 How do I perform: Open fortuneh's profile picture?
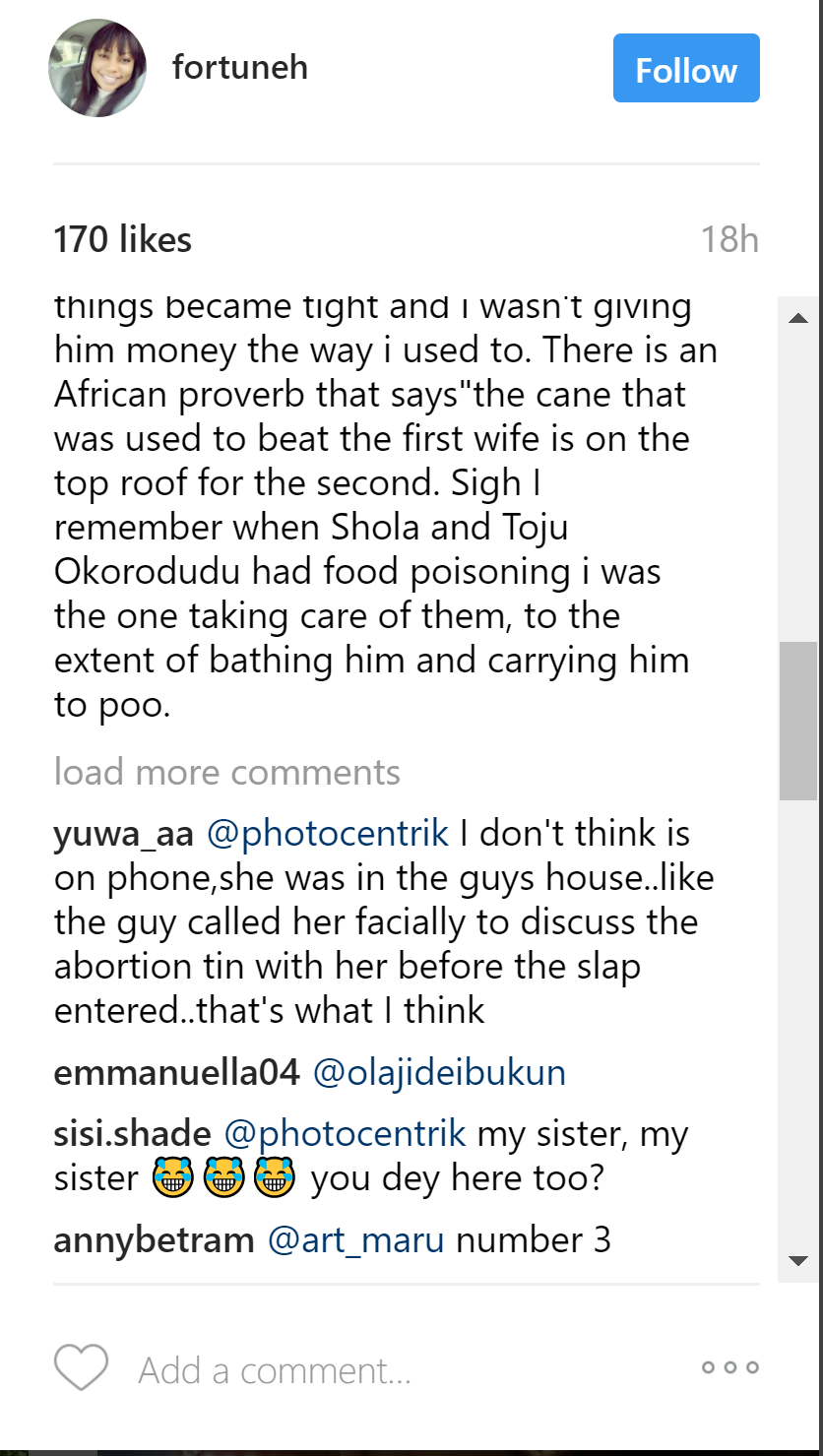97,68
